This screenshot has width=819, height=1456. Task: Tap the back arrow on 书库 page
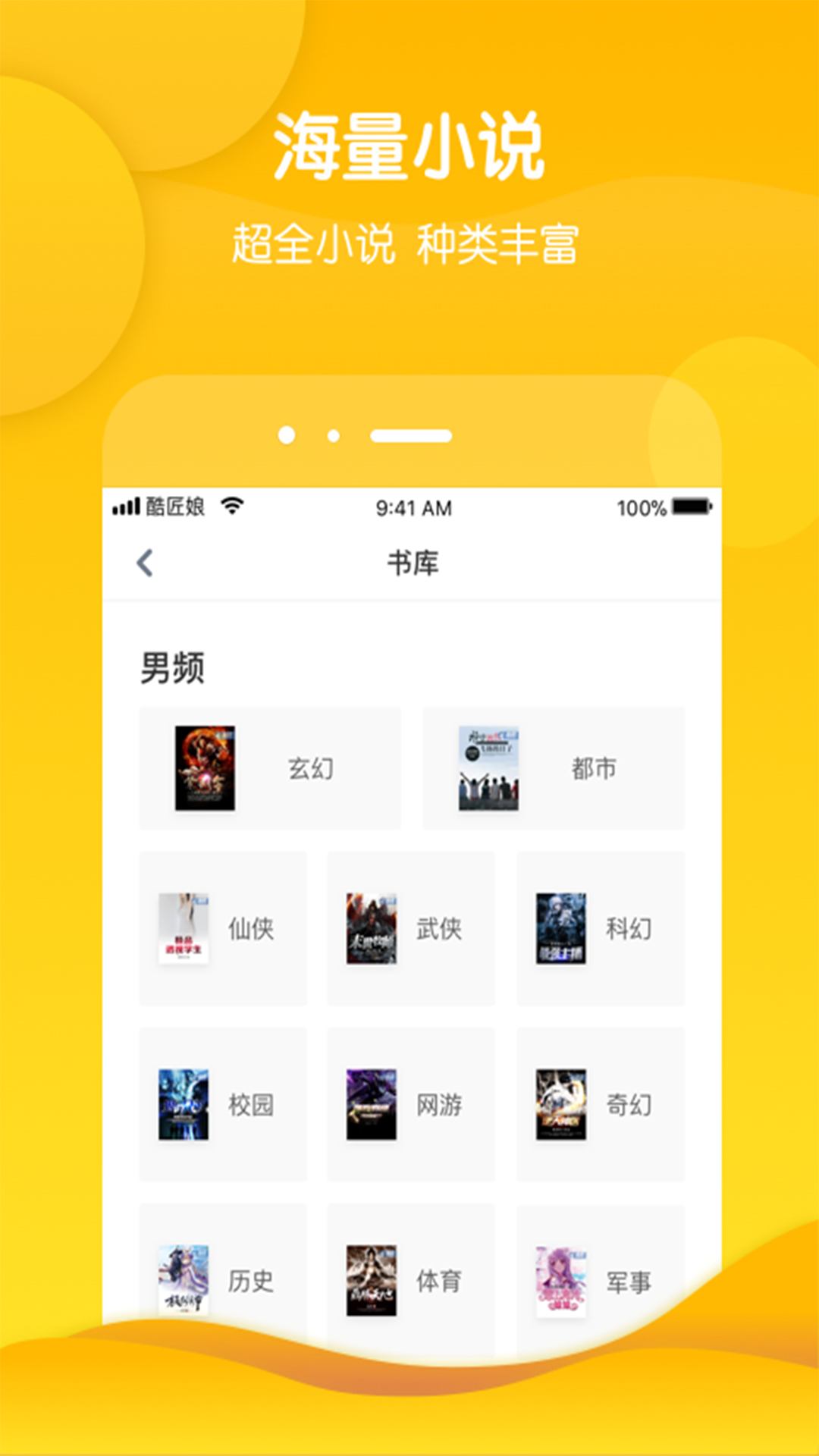[144, 563]
